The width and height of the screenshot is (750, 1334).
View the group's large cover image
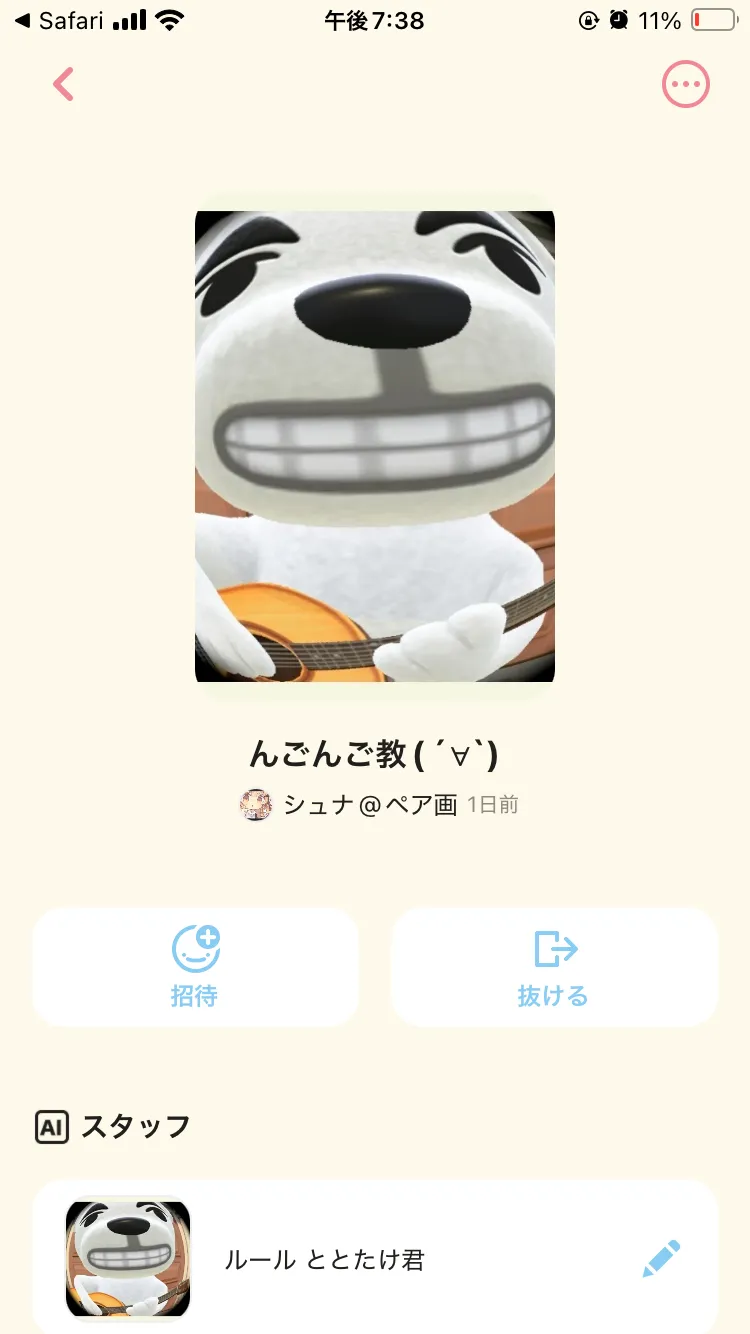[x=375, y=446]
